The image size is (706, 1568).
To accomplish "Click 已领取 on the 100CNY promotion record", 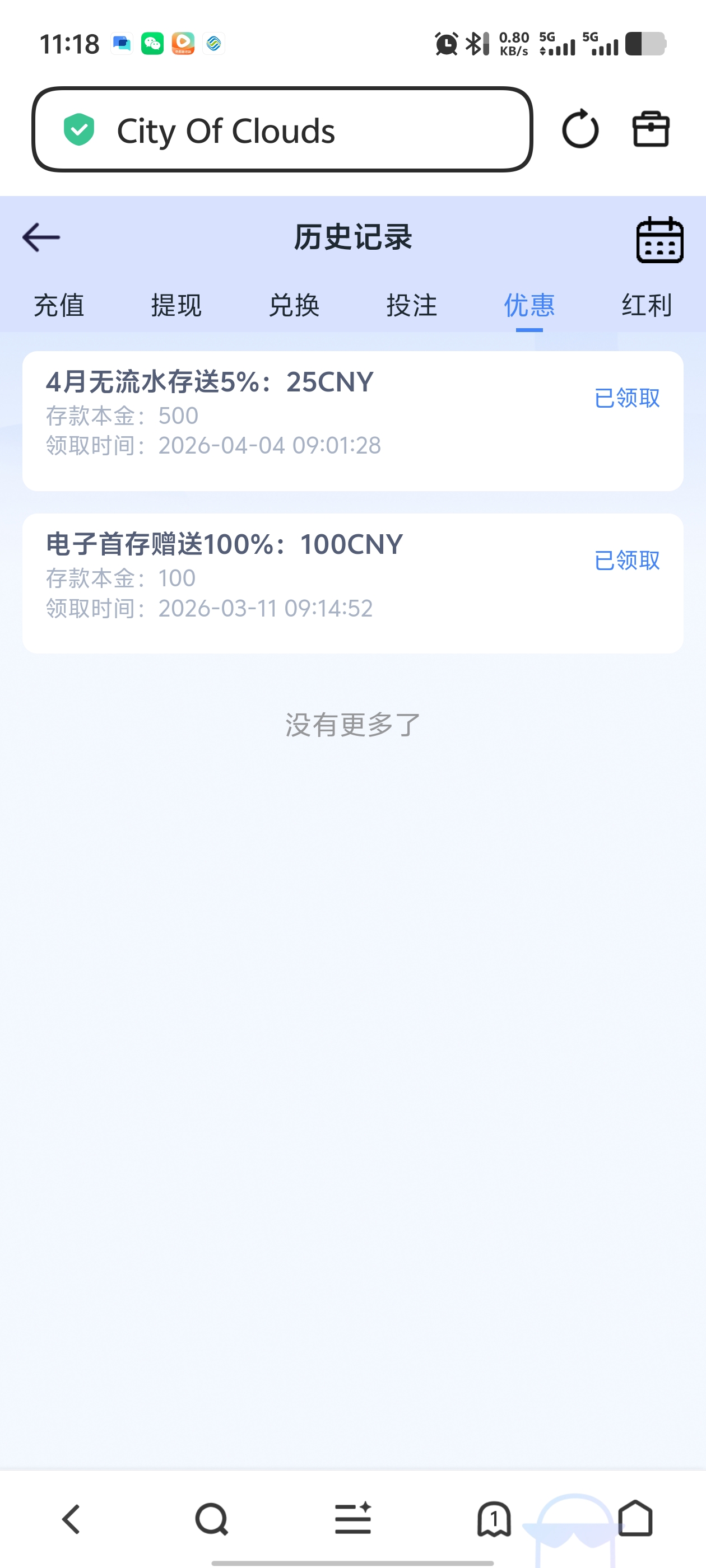I will pos(627,561).
